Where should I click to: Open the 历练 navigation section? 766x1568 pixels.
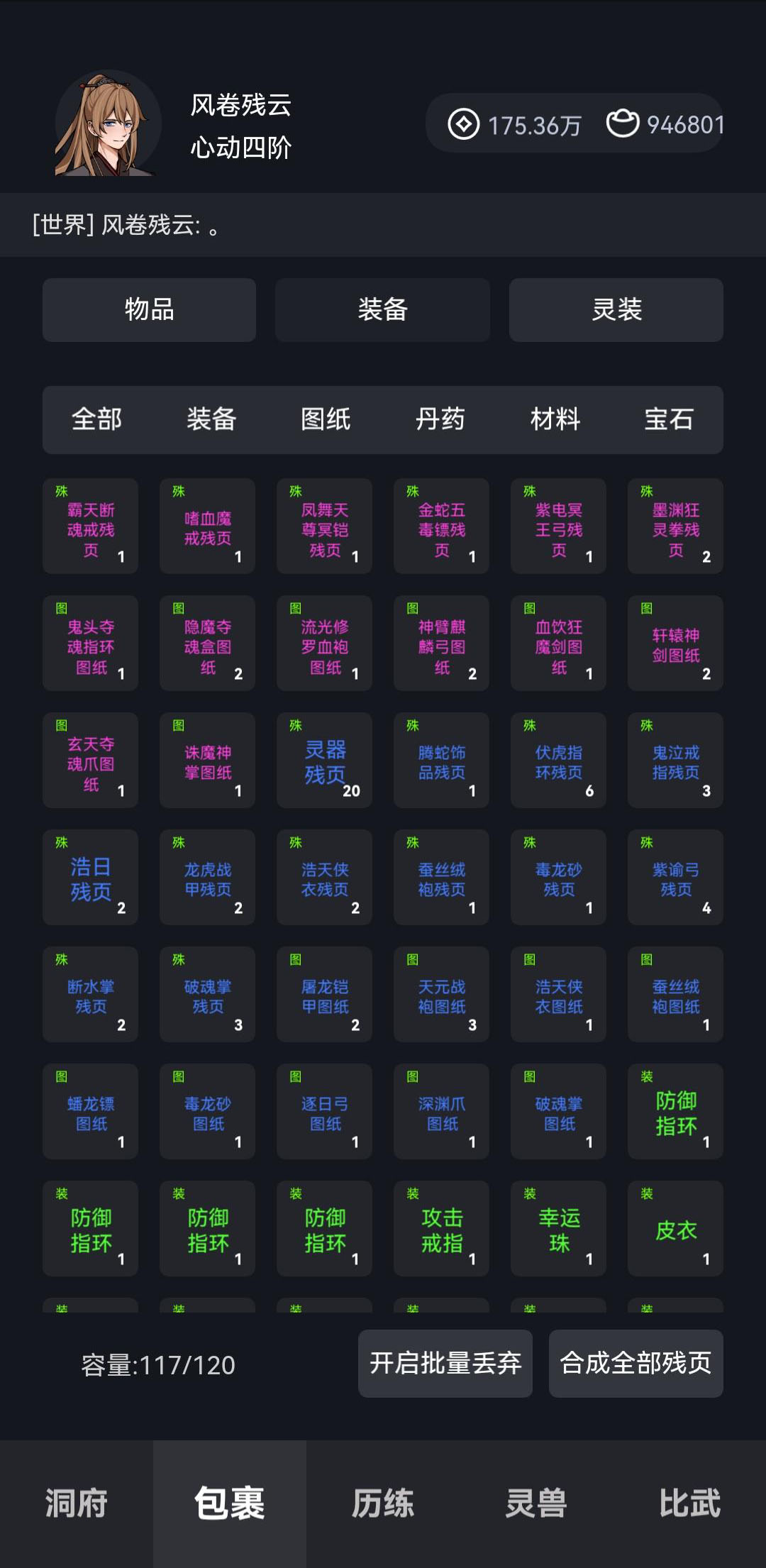coord(383,1504)
